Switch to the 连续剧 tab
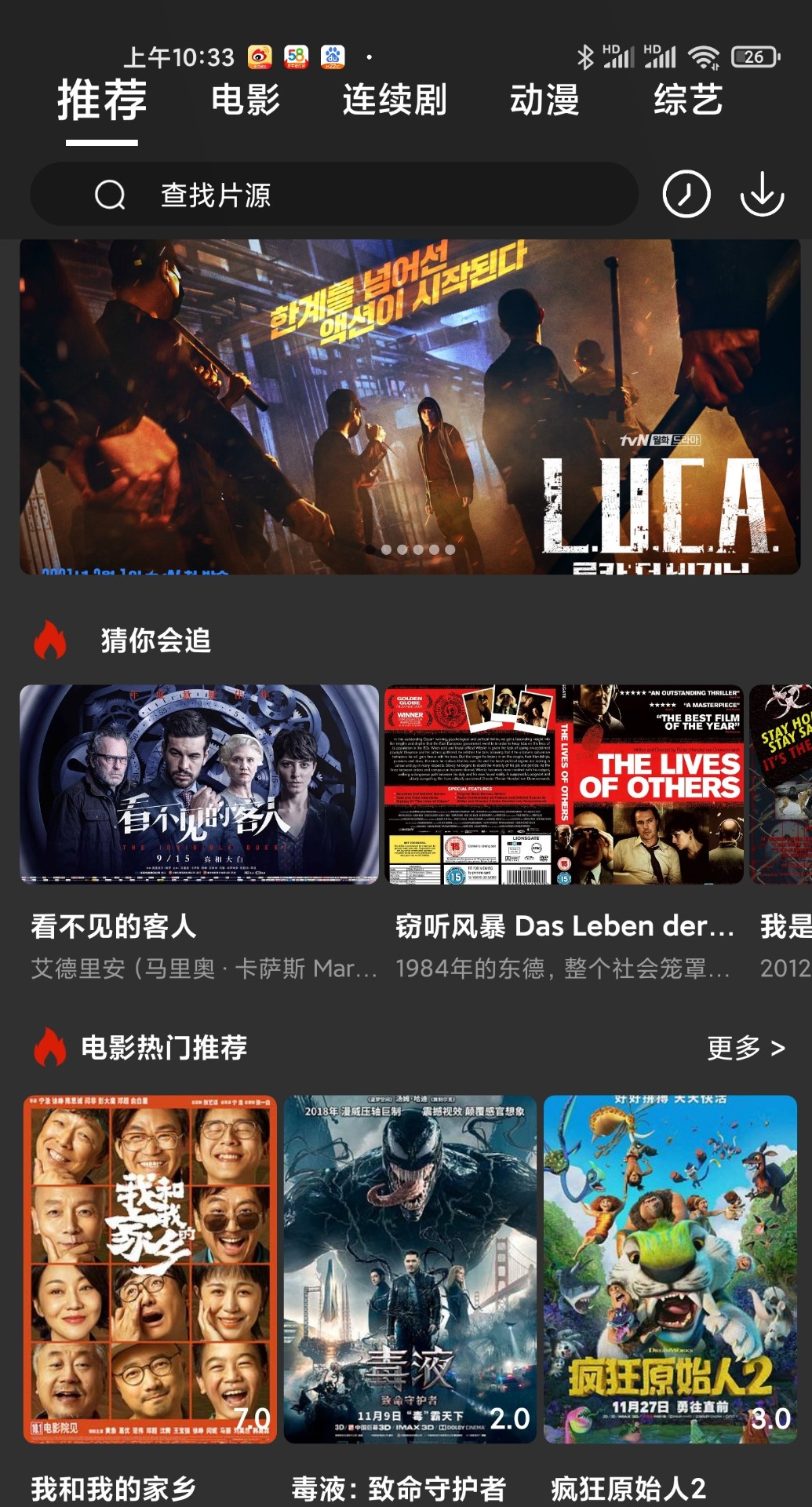This screenshot has height=1507, width=812. pyautogui.click(x=394, y=100)
